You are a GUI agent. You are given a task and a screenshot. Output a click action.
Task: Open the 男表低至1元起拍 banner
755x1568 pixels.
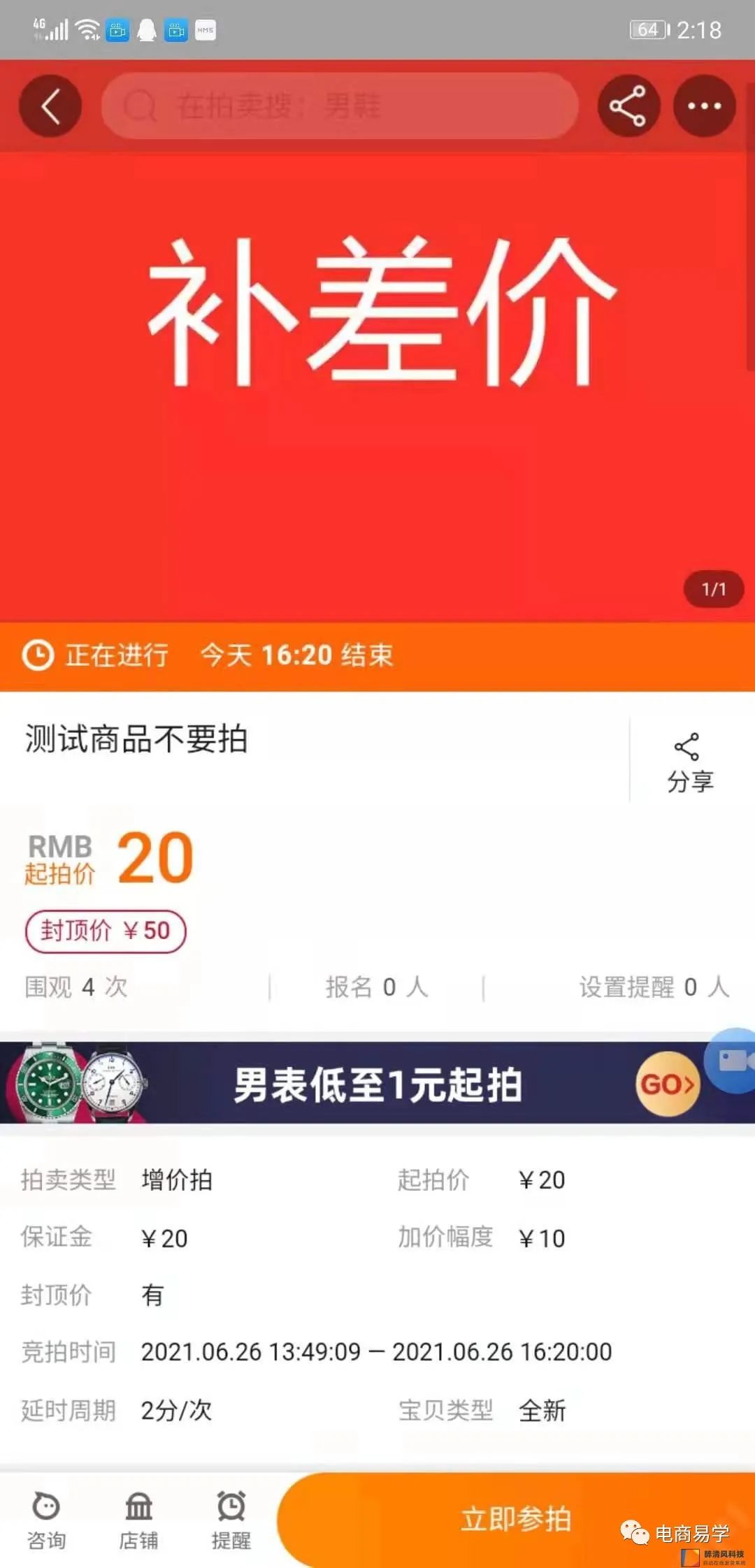(x=377, y=1084)
